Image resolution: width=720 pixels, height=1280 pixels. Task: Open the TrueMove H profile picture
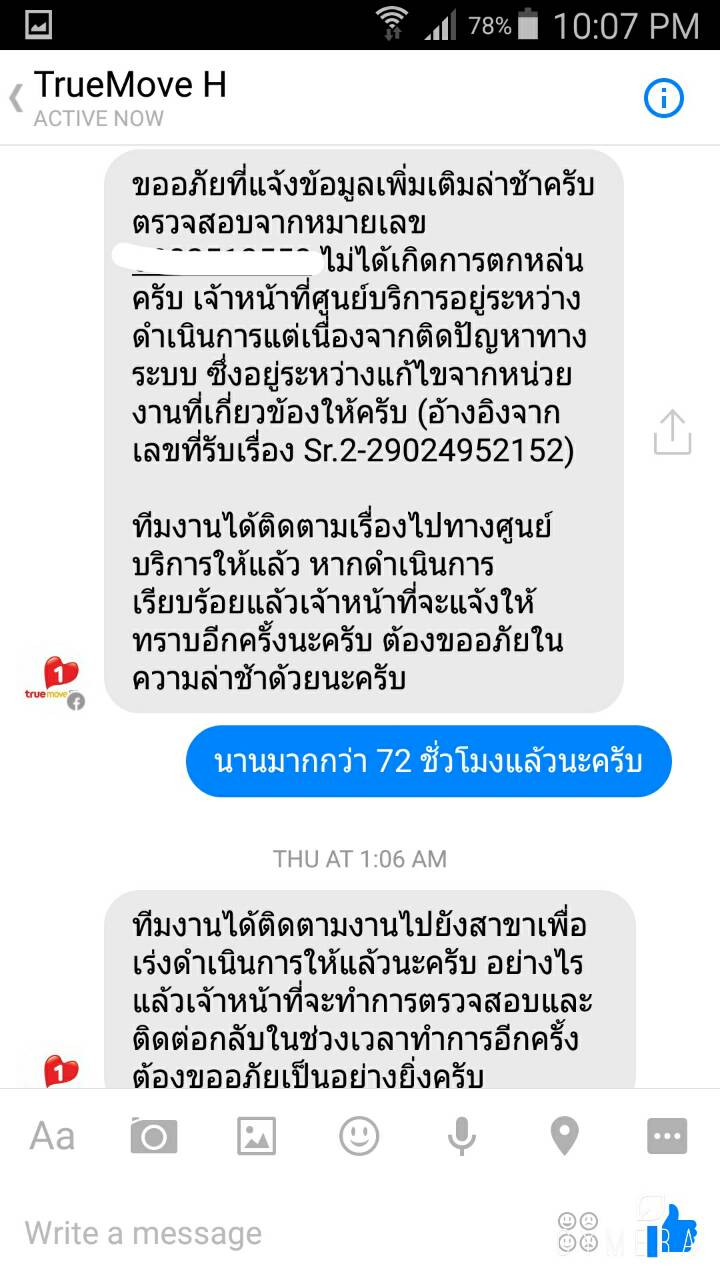click(54, 682)
